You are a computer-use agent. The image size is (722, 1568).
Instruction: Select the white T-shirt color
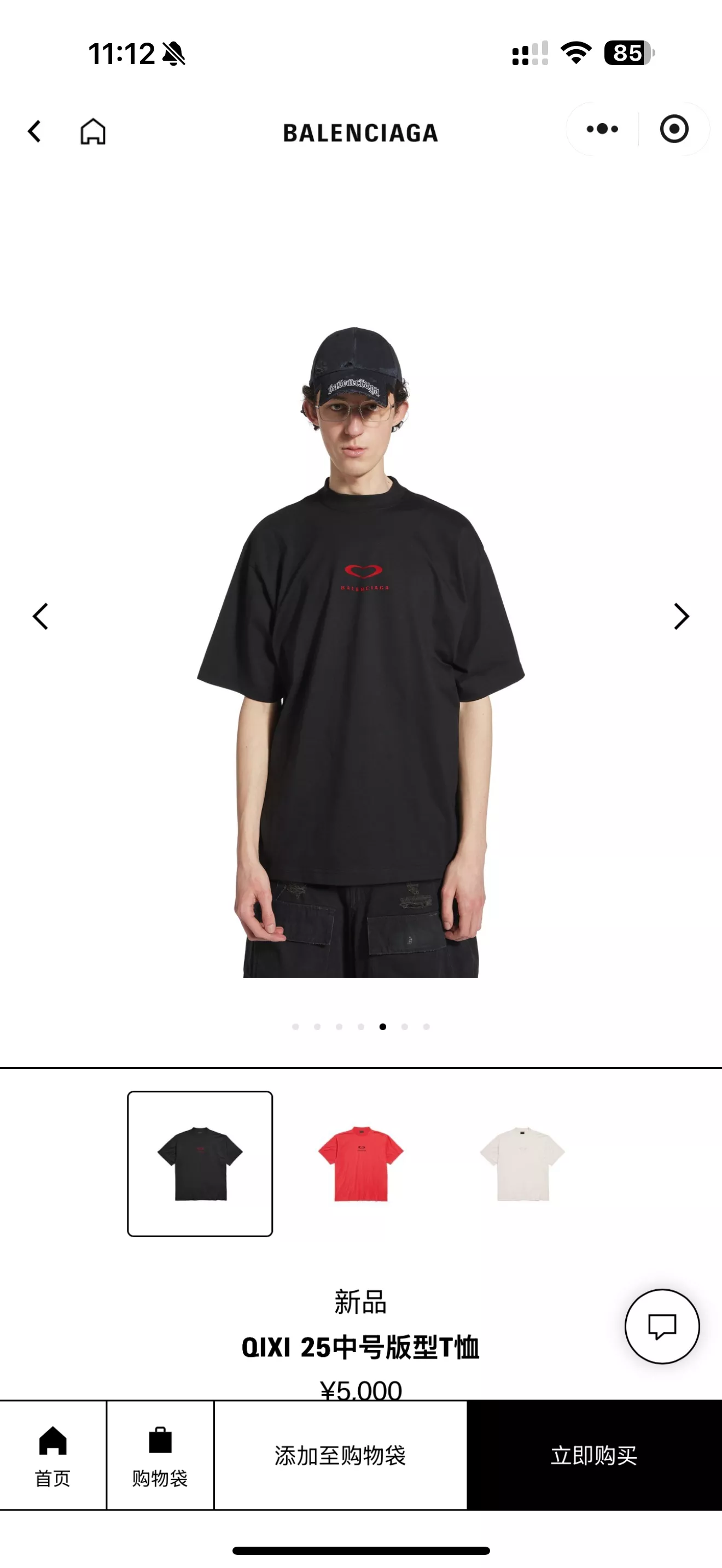pyautogui.click(x=522, y=1163)
